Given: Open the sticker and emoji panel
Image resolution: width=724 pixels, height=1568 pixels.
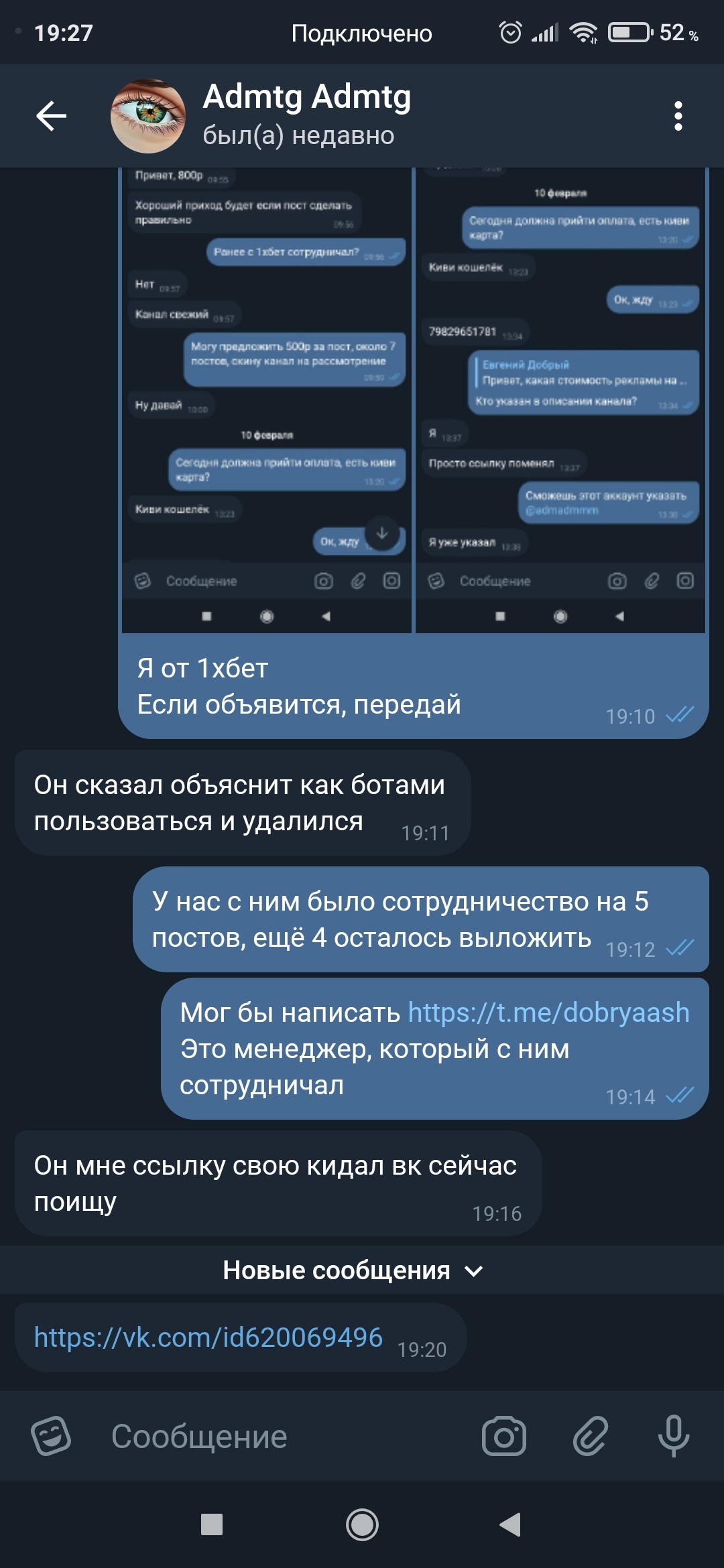Looking at the screenshot, I should (51, 1436).
